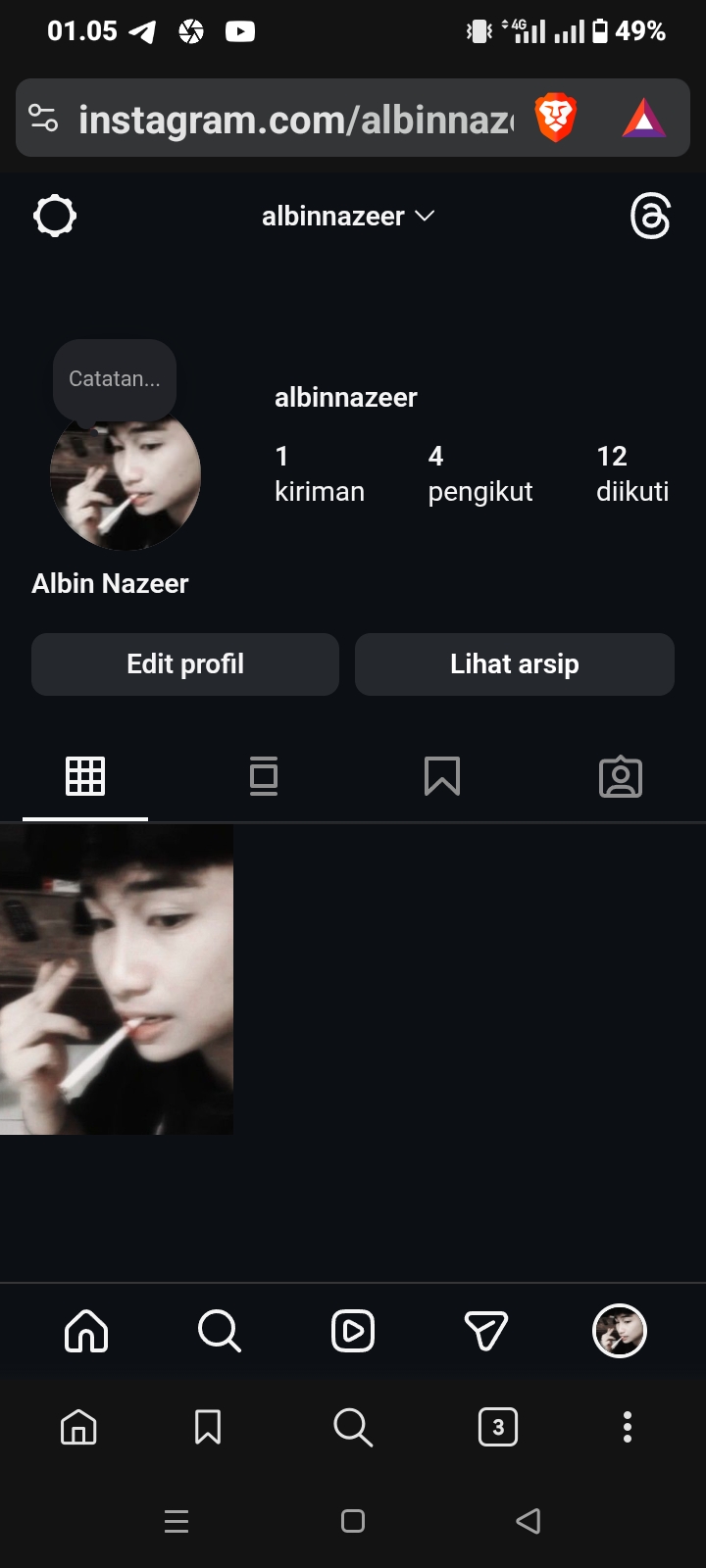Open direct messages paper plane
This screenshot has width=706, height=1568.
[486, 1331]
